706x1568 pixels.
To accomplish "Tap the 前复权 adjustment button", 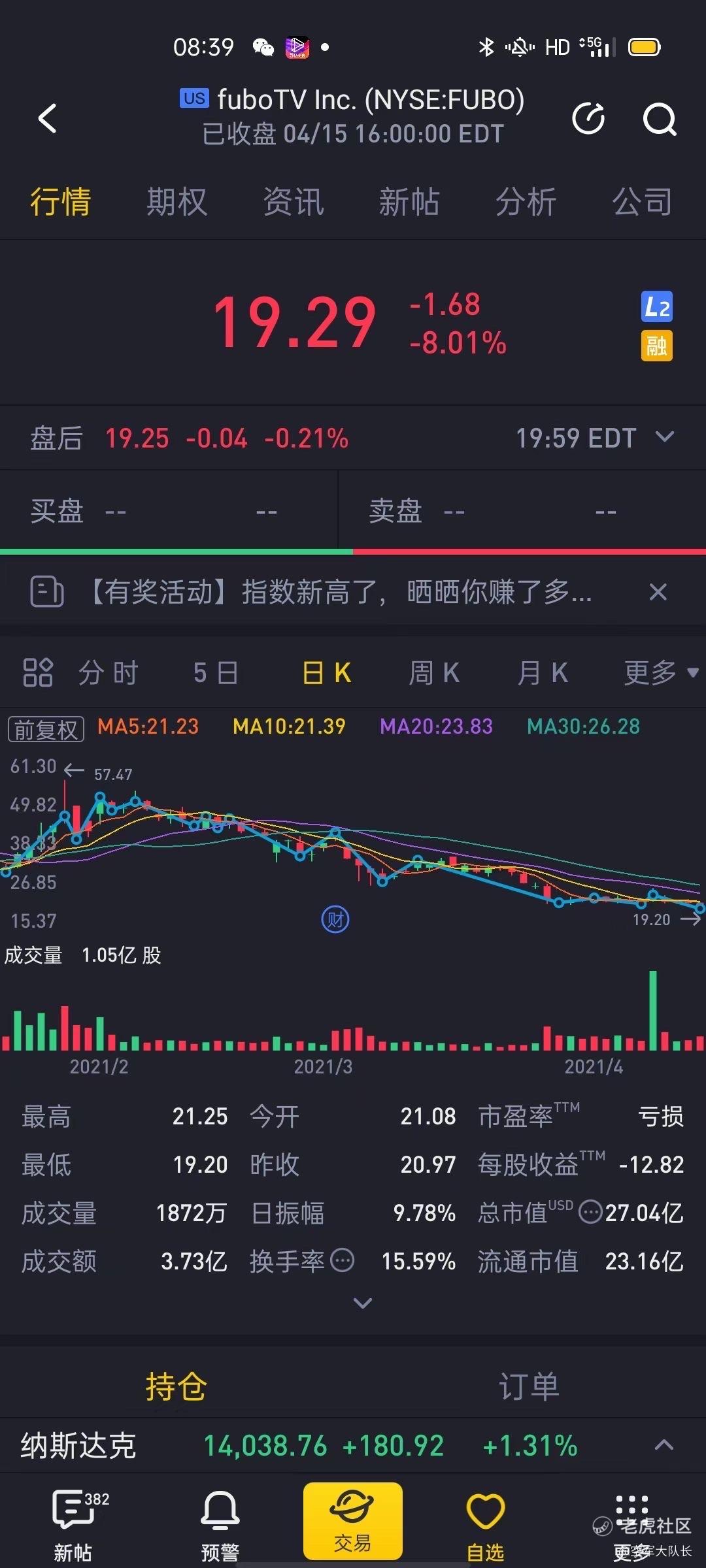I will click(46, 728).
